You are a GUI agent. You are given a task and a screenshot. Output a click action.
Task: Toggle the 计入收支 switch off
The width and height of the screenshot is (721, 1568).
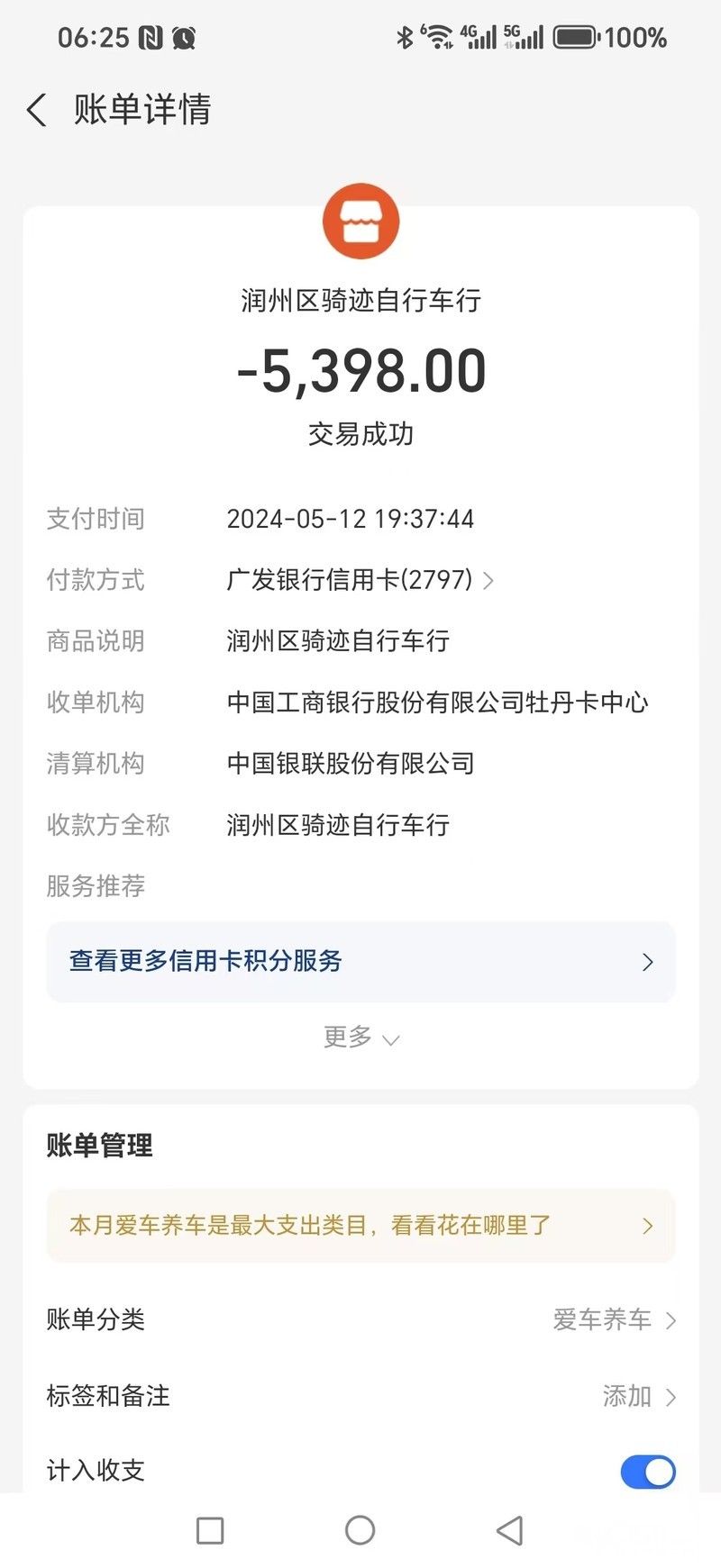click(x=647, y=1472)
